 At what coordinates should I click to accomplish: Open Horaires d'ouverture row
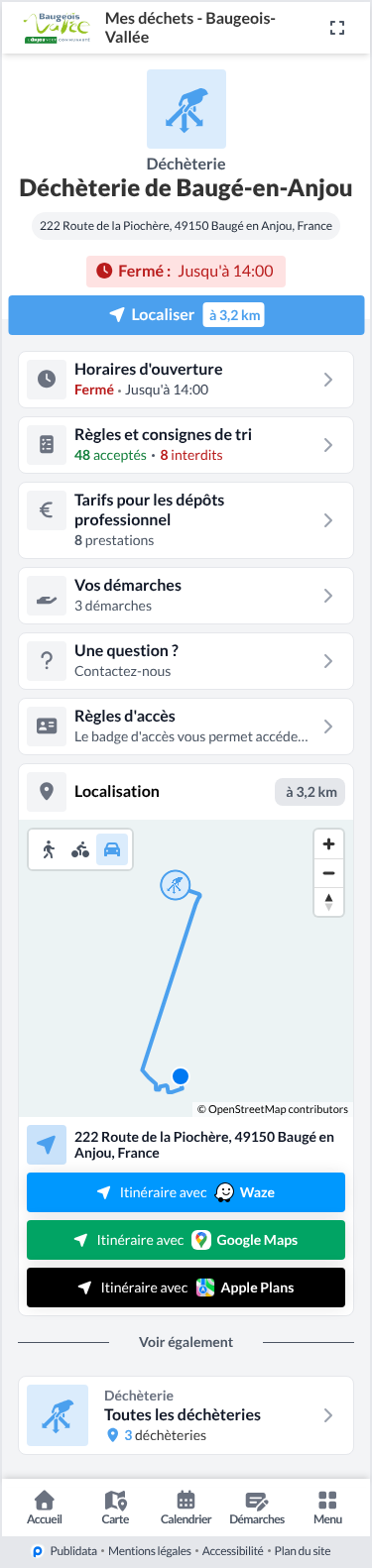click(x=186, y=380)
